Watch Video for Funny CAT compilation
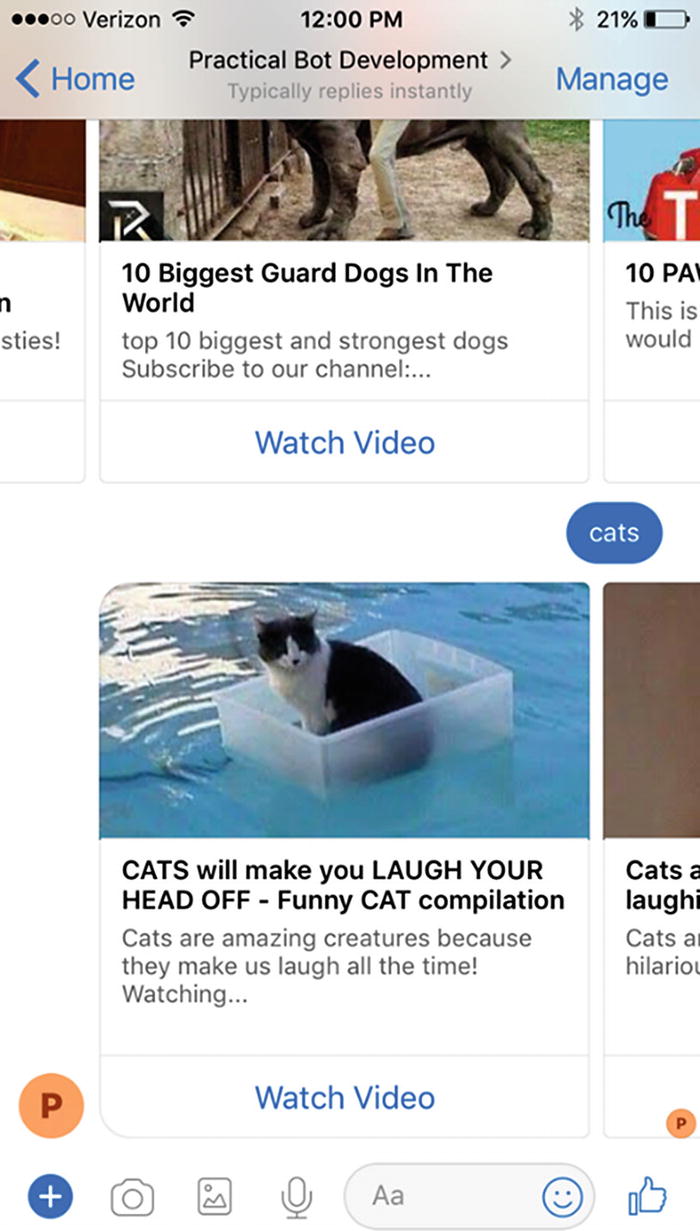The width and height of the screenshot is (700, 1231). [344, 1097]
